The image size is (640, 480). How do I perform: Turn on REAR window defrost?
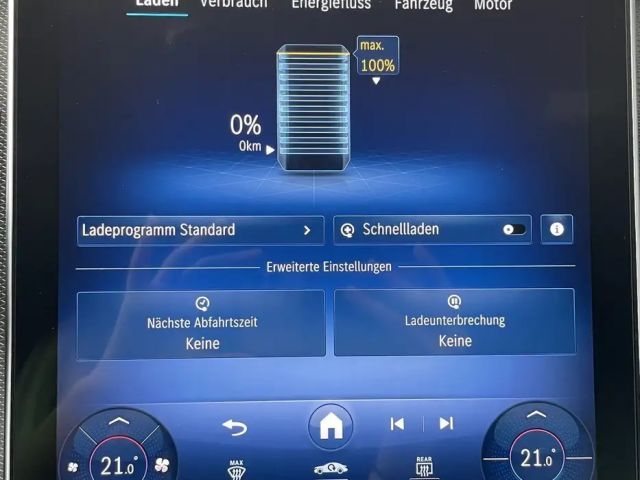coord(424,467)
